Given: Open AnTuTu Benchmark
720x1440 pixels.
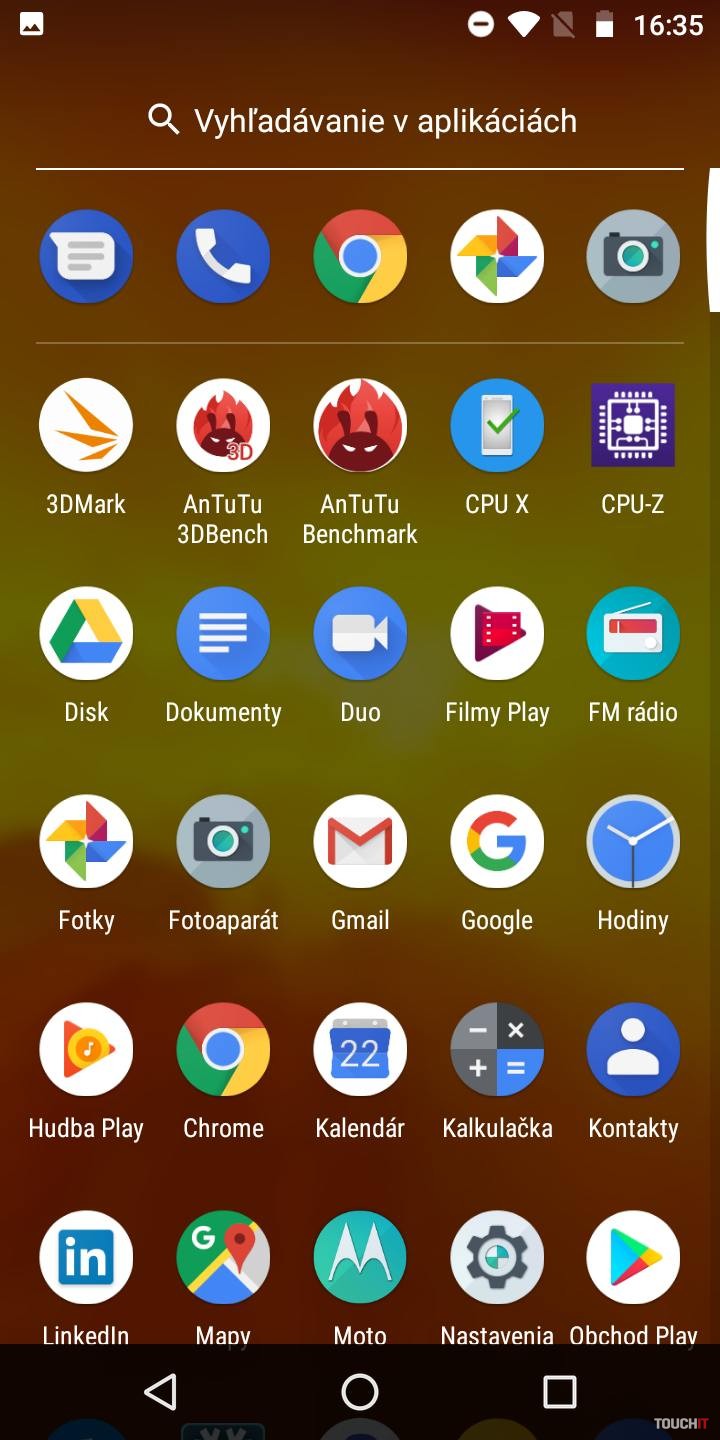Looking at the screenshot, I should click(360, 425).
